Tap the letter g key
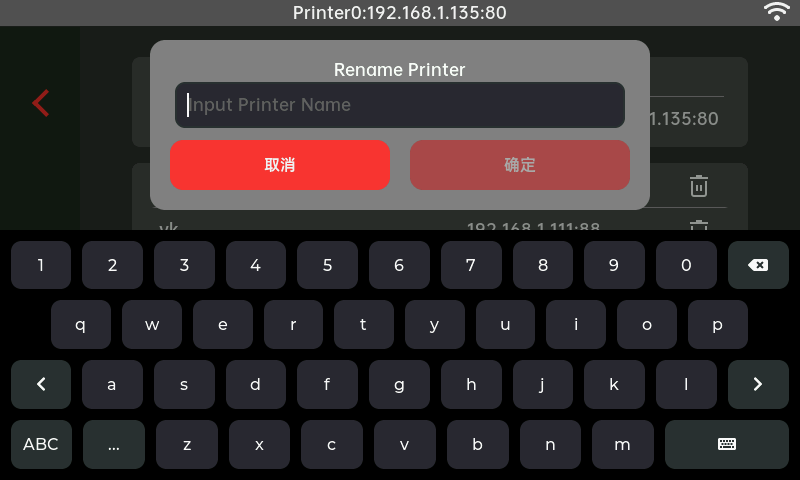Viewport: 800px width, 480px height. tap(399, 384)
